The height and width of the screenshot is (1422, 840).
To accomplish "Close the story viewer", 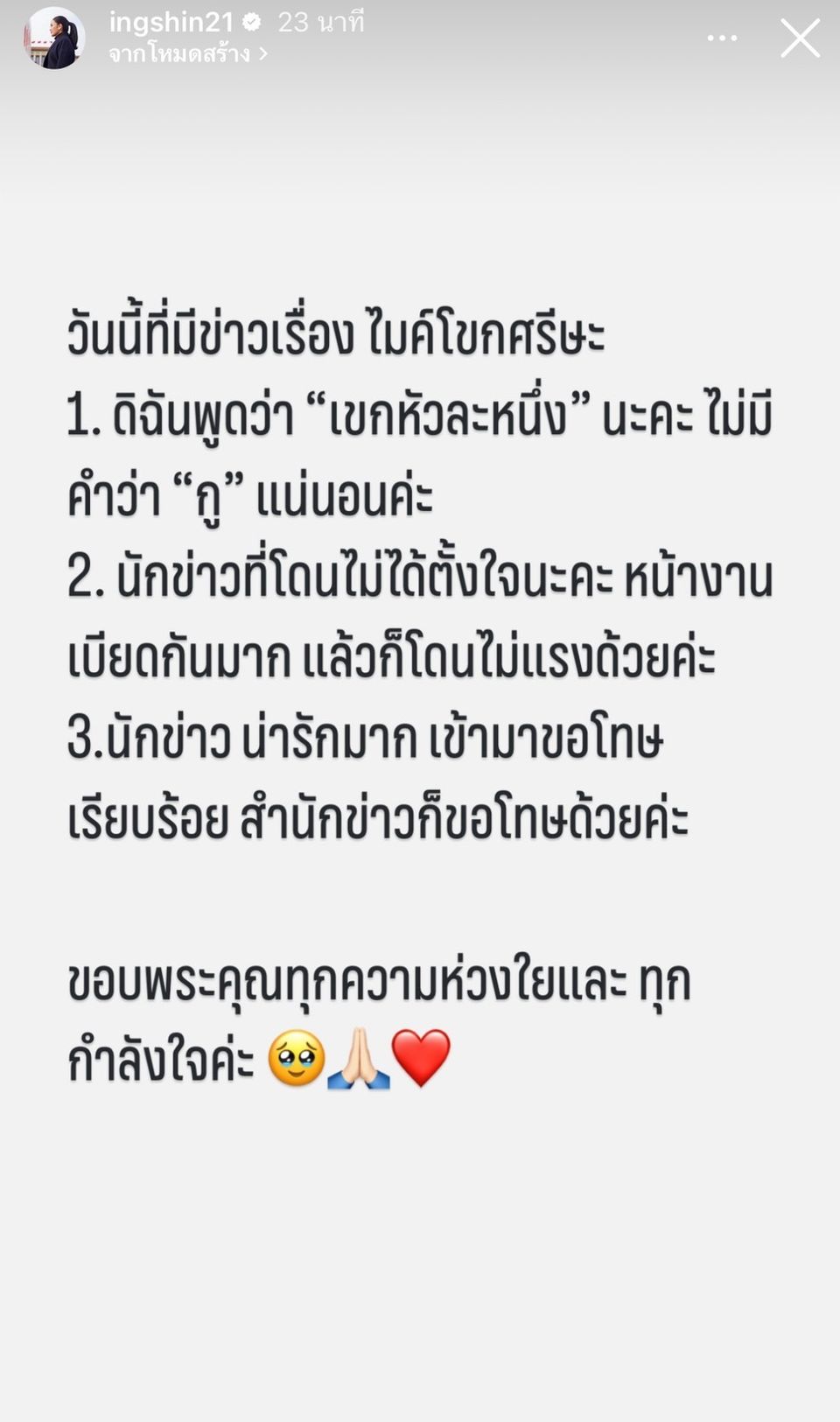I will (800, 39).
